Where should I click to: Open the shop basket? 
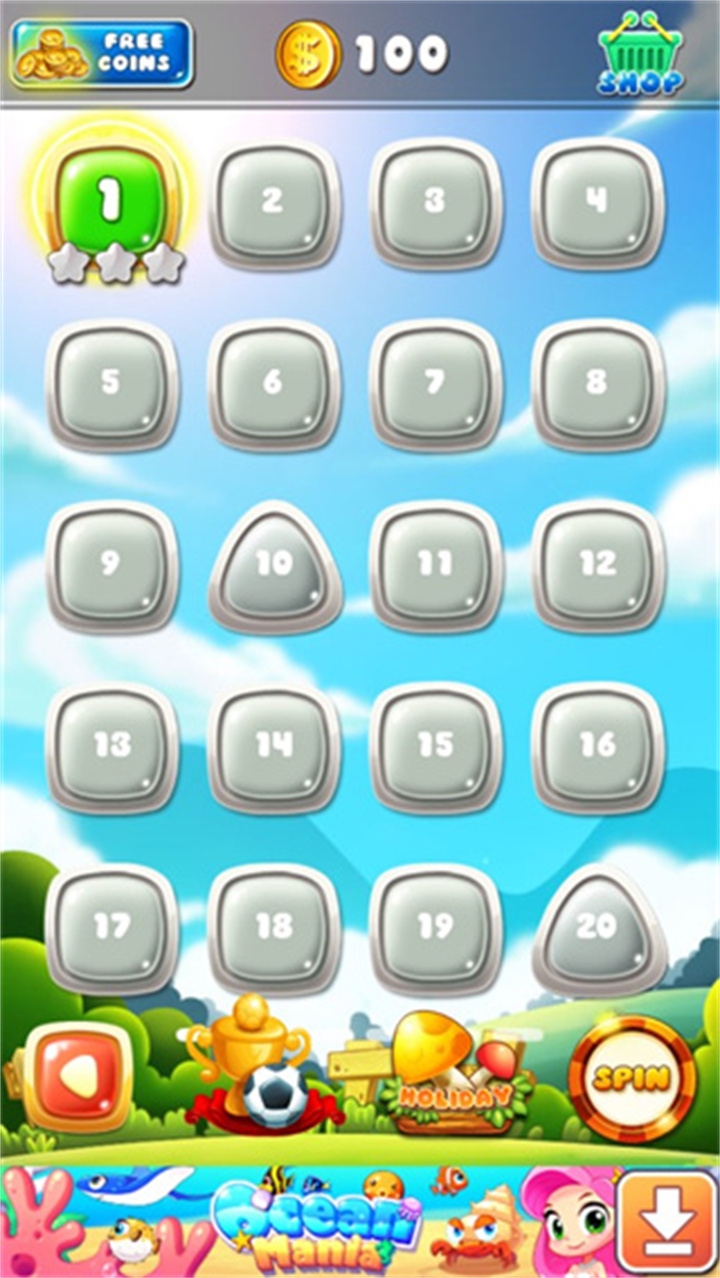(x=640, y=54)
